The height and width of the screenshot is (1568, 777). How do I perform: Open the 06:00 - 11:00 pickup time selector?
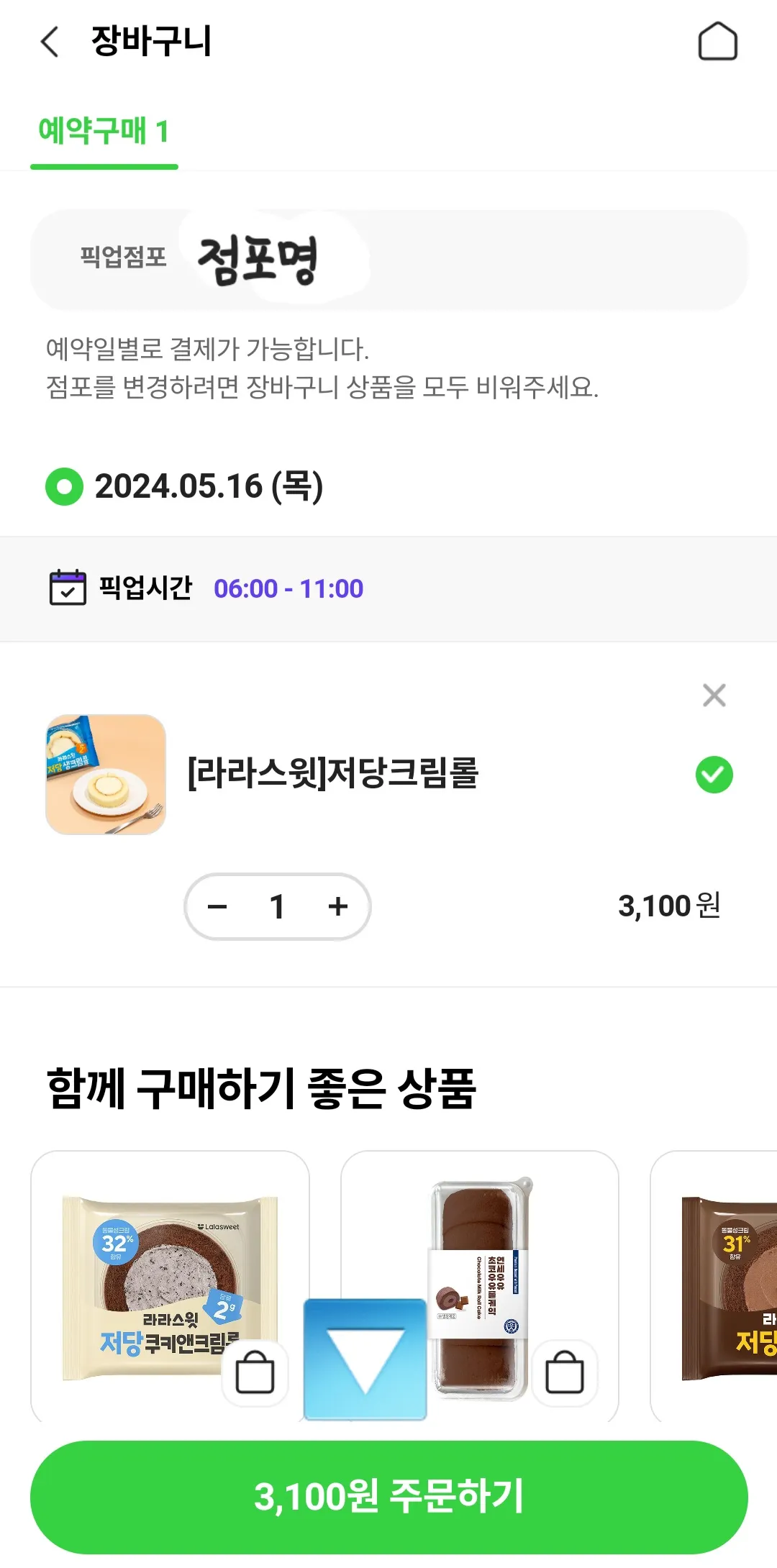[x=288, y=588]
